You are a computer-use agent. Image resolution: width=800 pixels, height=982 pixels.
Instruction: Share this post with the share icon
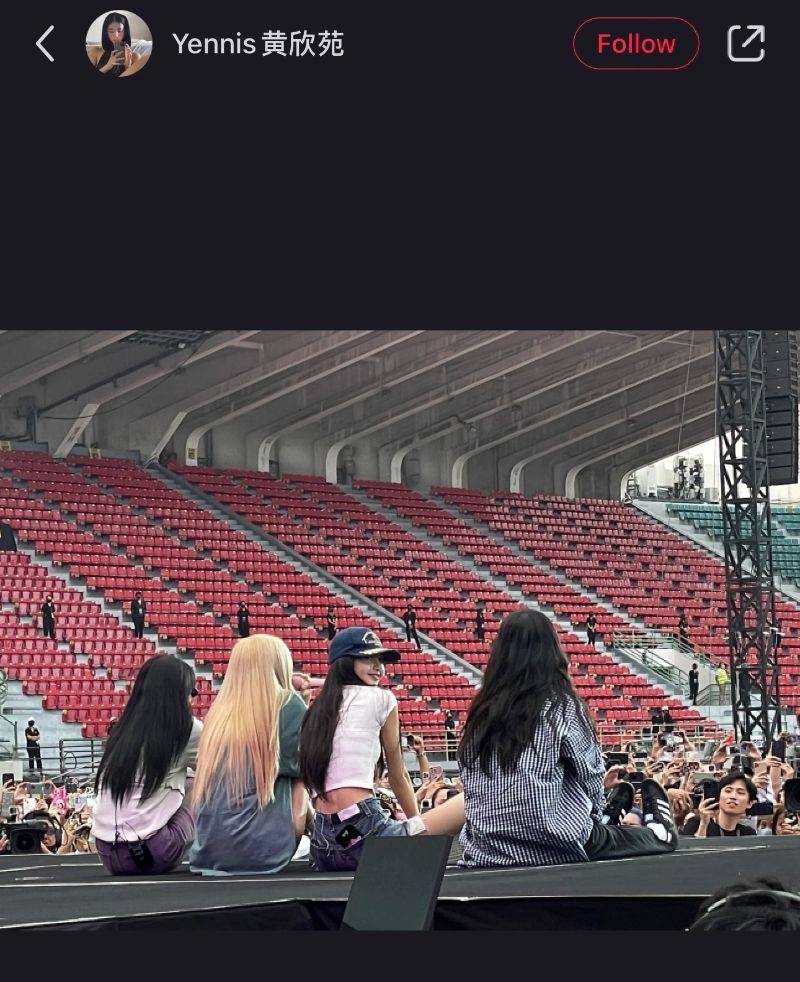pos(746,44)
